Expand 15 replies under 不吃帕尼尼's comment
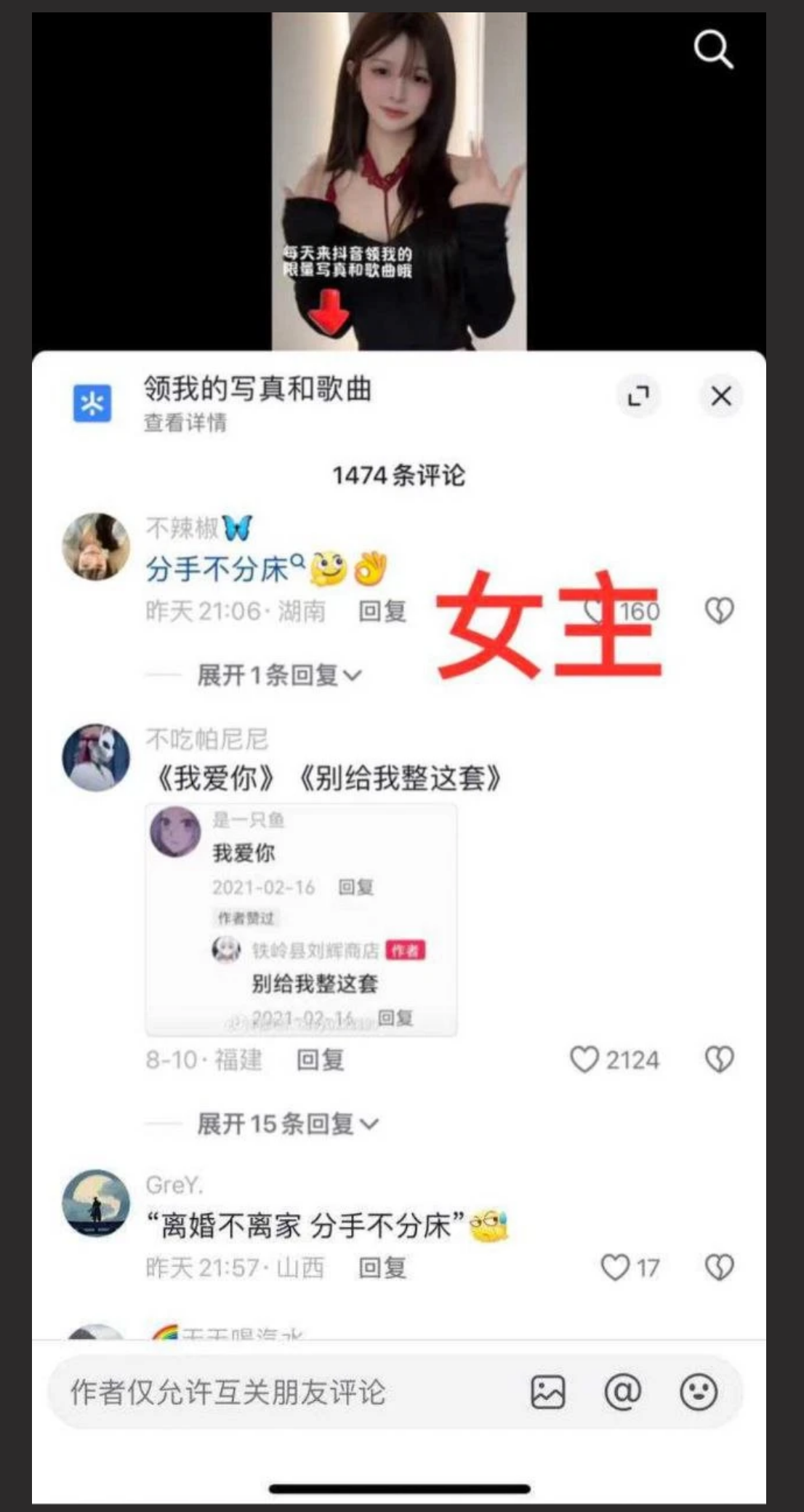Screen dimensions: 804x1512 click(x=285, y=1124)
